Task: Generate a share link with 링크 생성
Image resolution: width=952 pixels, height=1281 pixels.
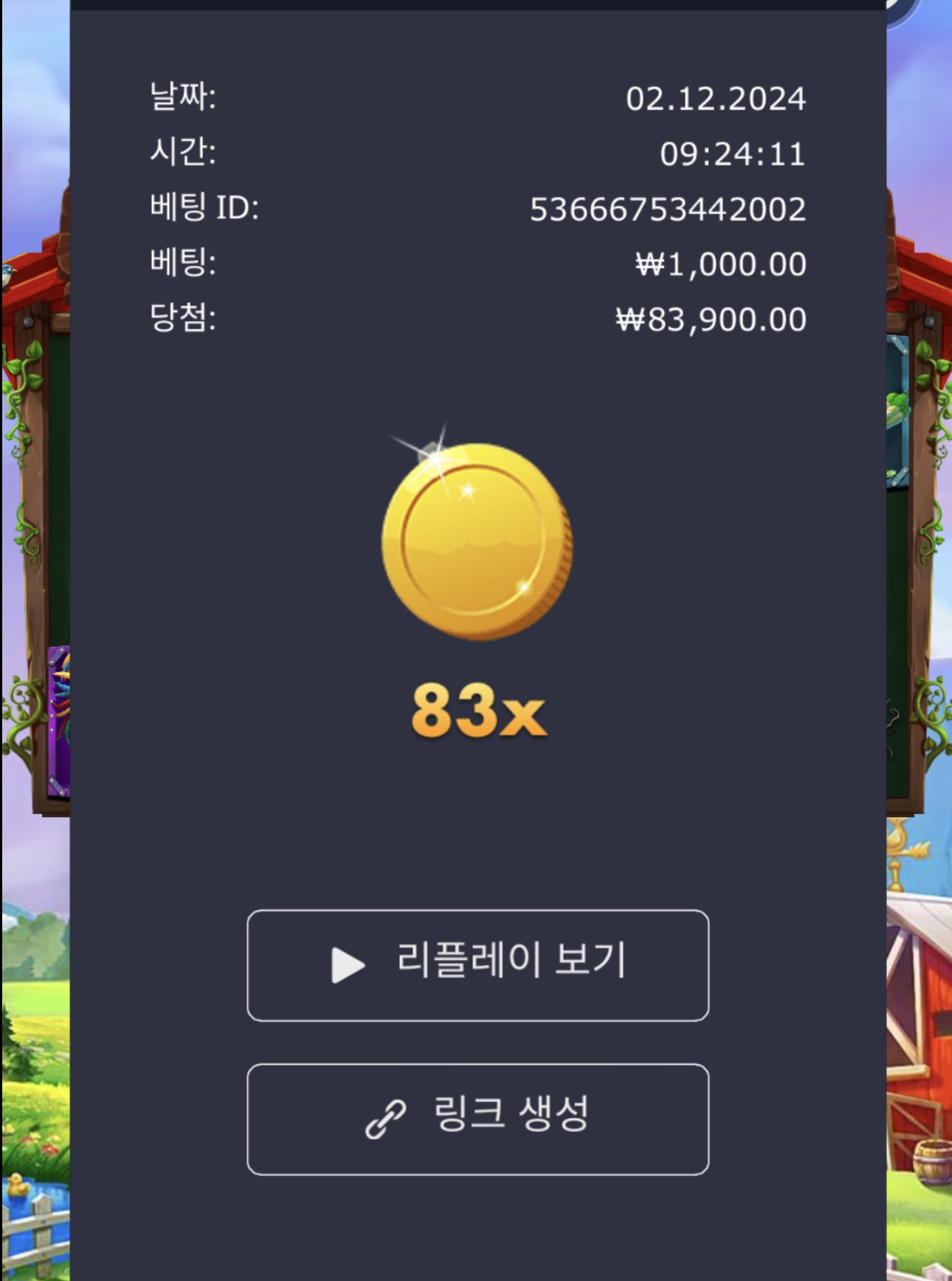Action: coord(477,1119)
